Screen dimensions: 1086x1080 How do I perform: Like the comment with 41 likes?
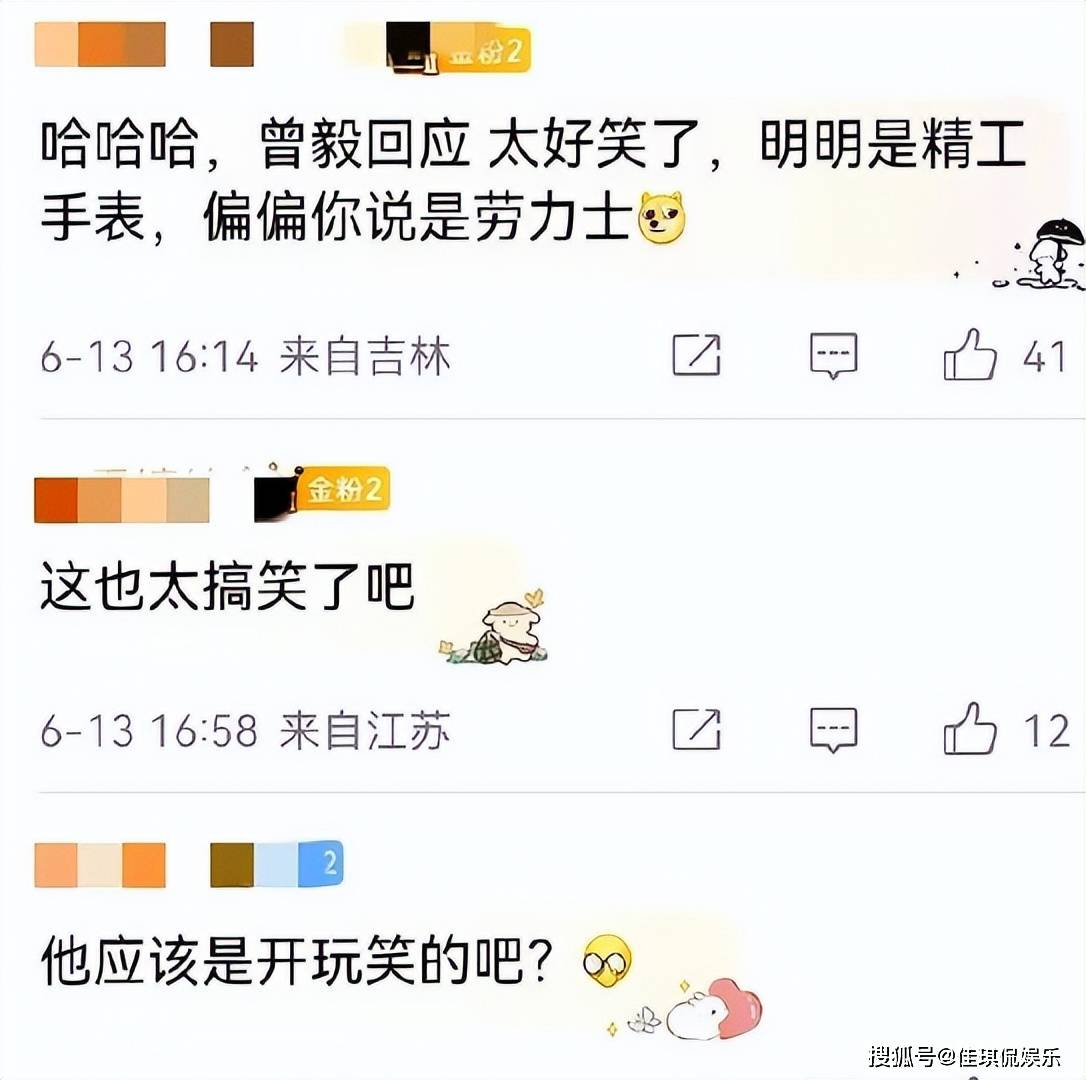pyautogui.click(x=970, y=355)
